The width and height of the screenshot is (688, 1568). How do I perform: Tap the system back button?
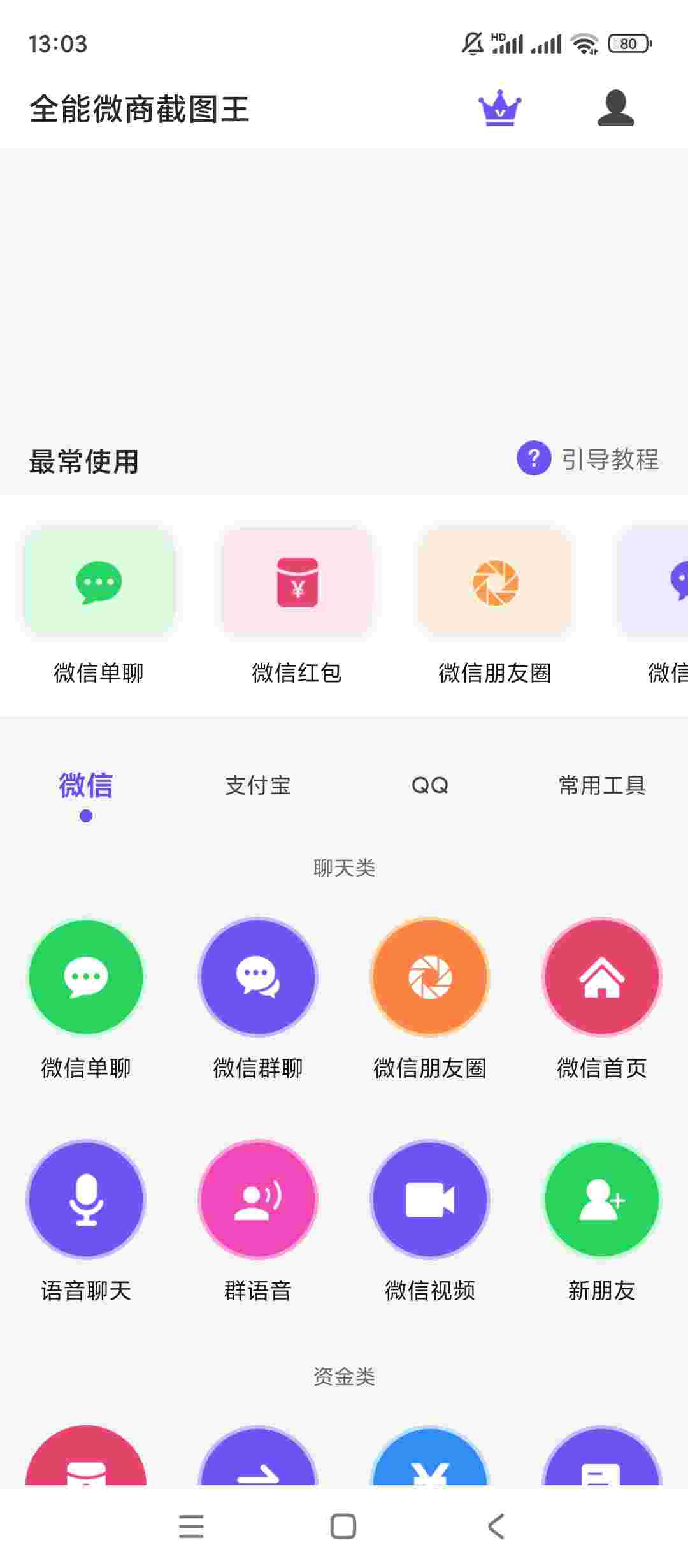coord(496,1527)
